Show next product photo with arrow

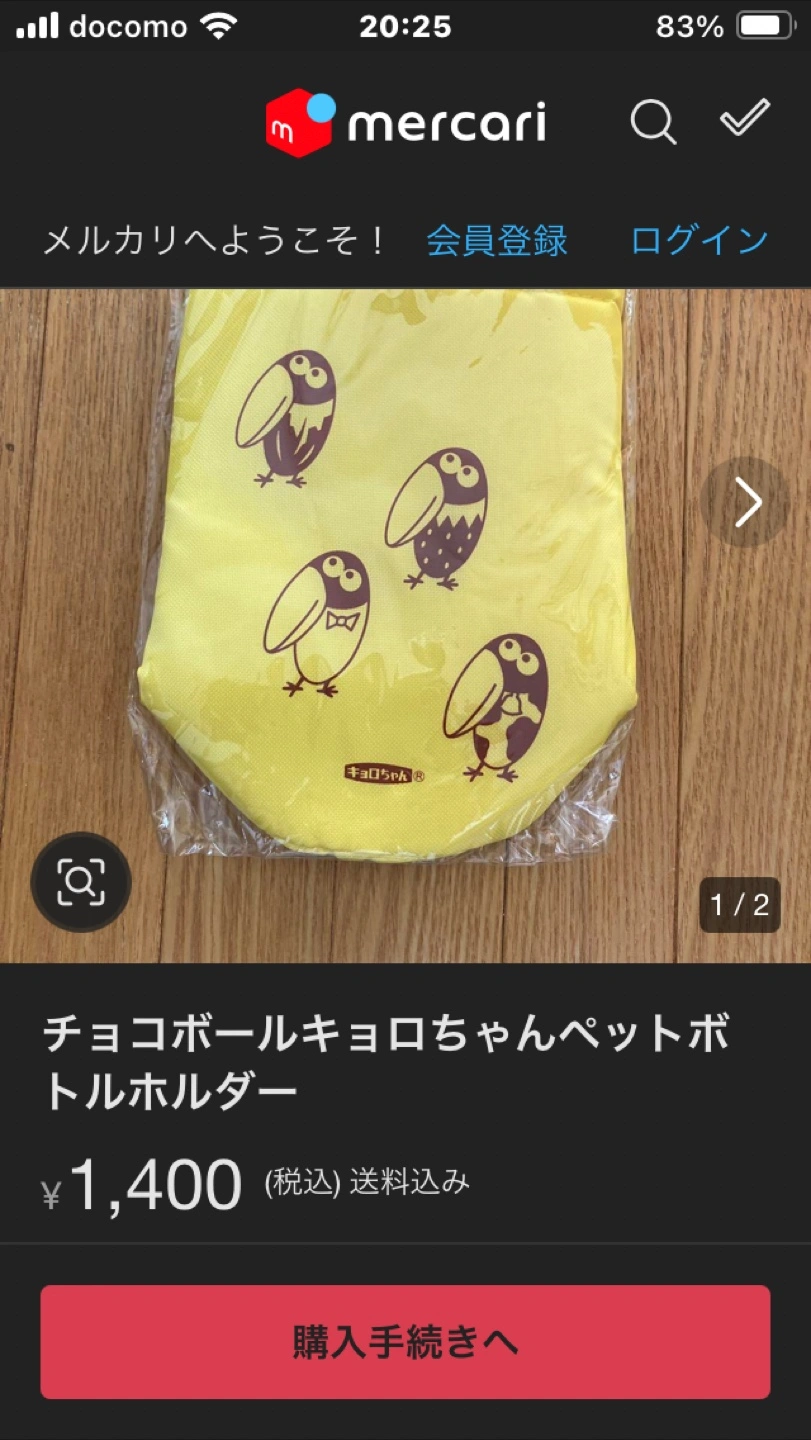[746, 502]
